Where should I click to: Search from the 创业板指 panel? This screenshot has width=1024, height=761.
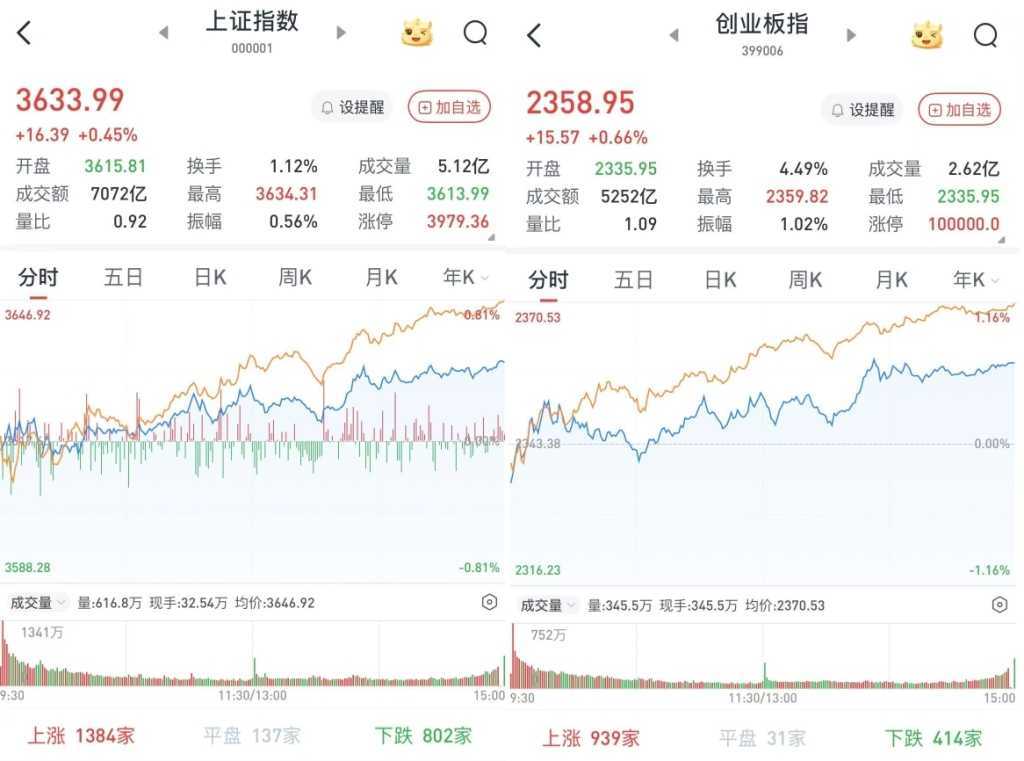[985, 35]
